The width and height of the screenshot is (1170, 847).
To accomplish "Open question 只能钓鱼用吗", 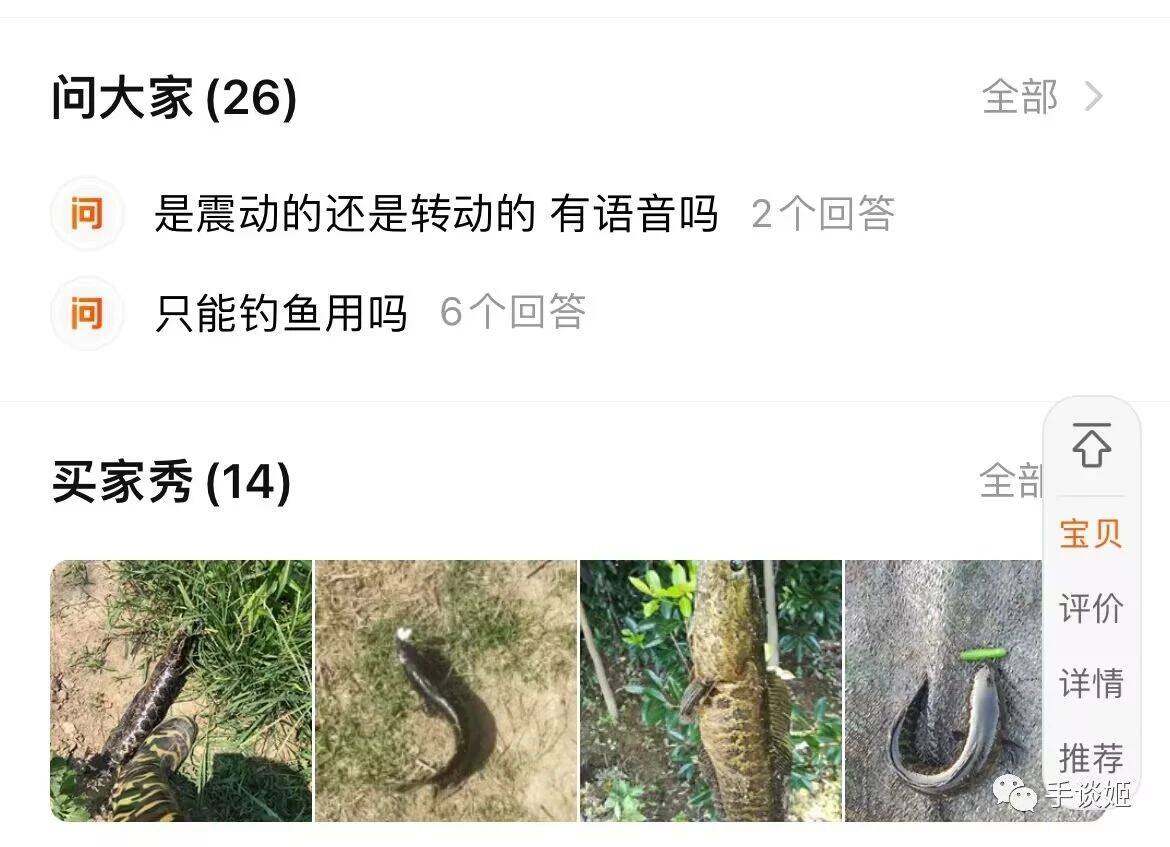I will click(x=281, y=313).
